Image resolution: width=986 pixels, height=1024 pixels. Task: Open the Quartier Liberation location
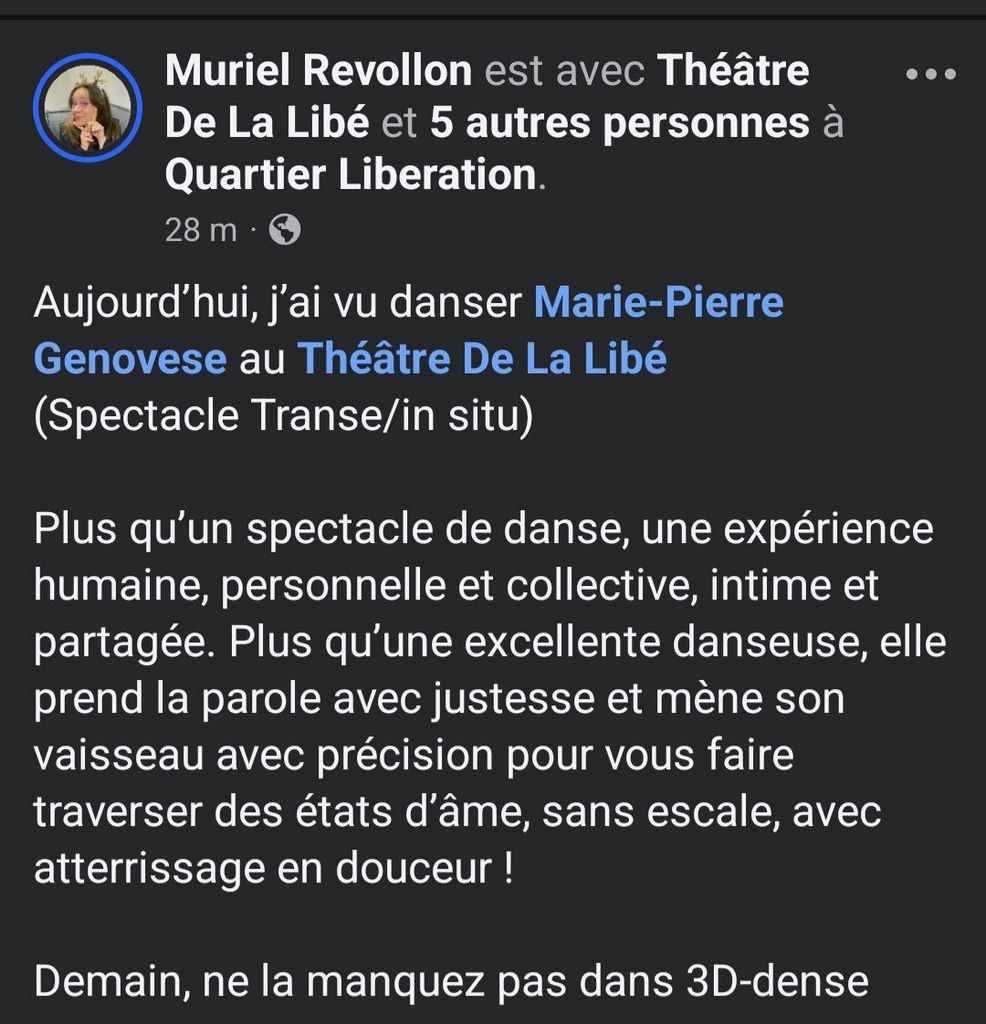tap(350, 176)
